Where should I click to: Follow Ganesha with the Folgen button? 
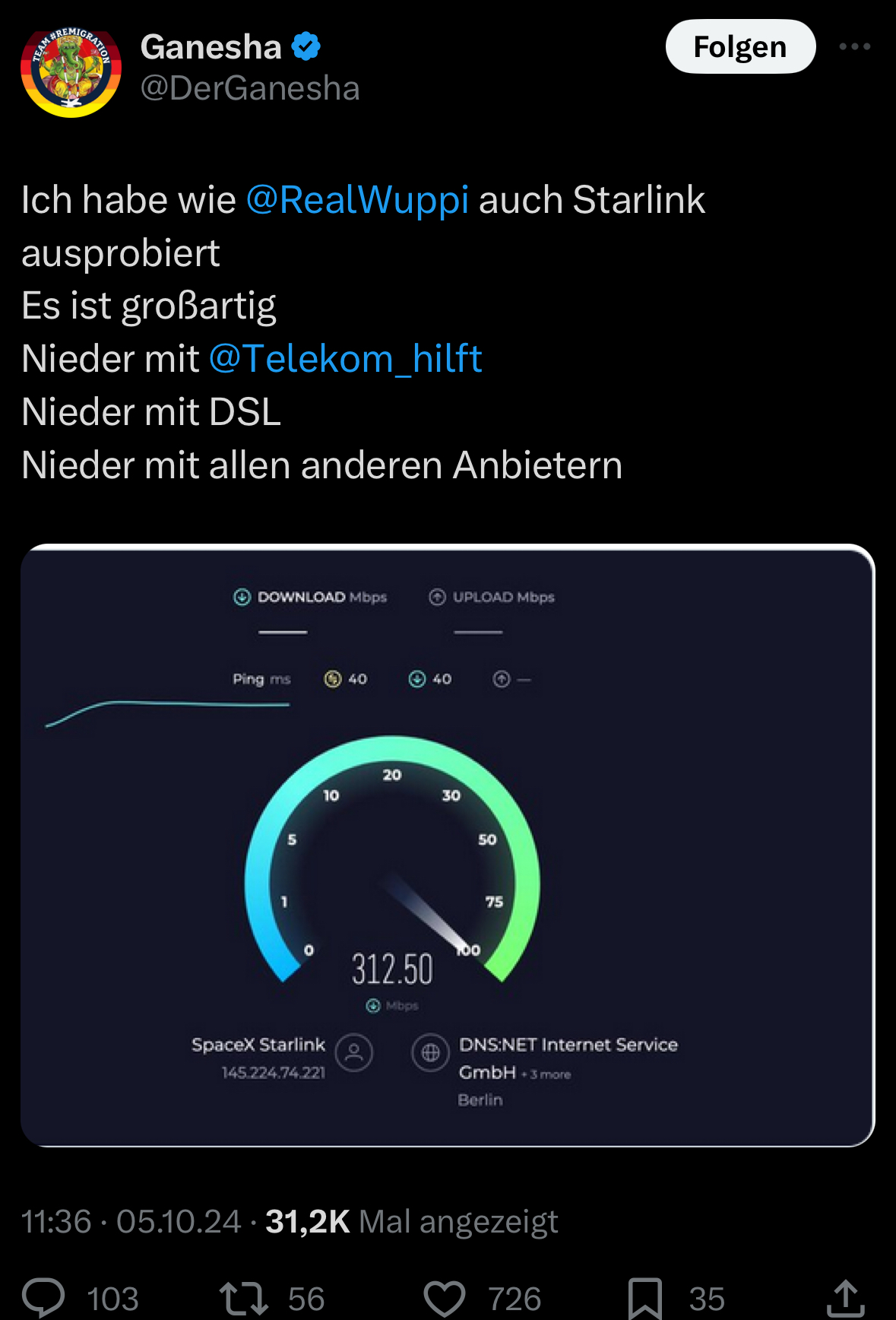click(x=740, y=46)
